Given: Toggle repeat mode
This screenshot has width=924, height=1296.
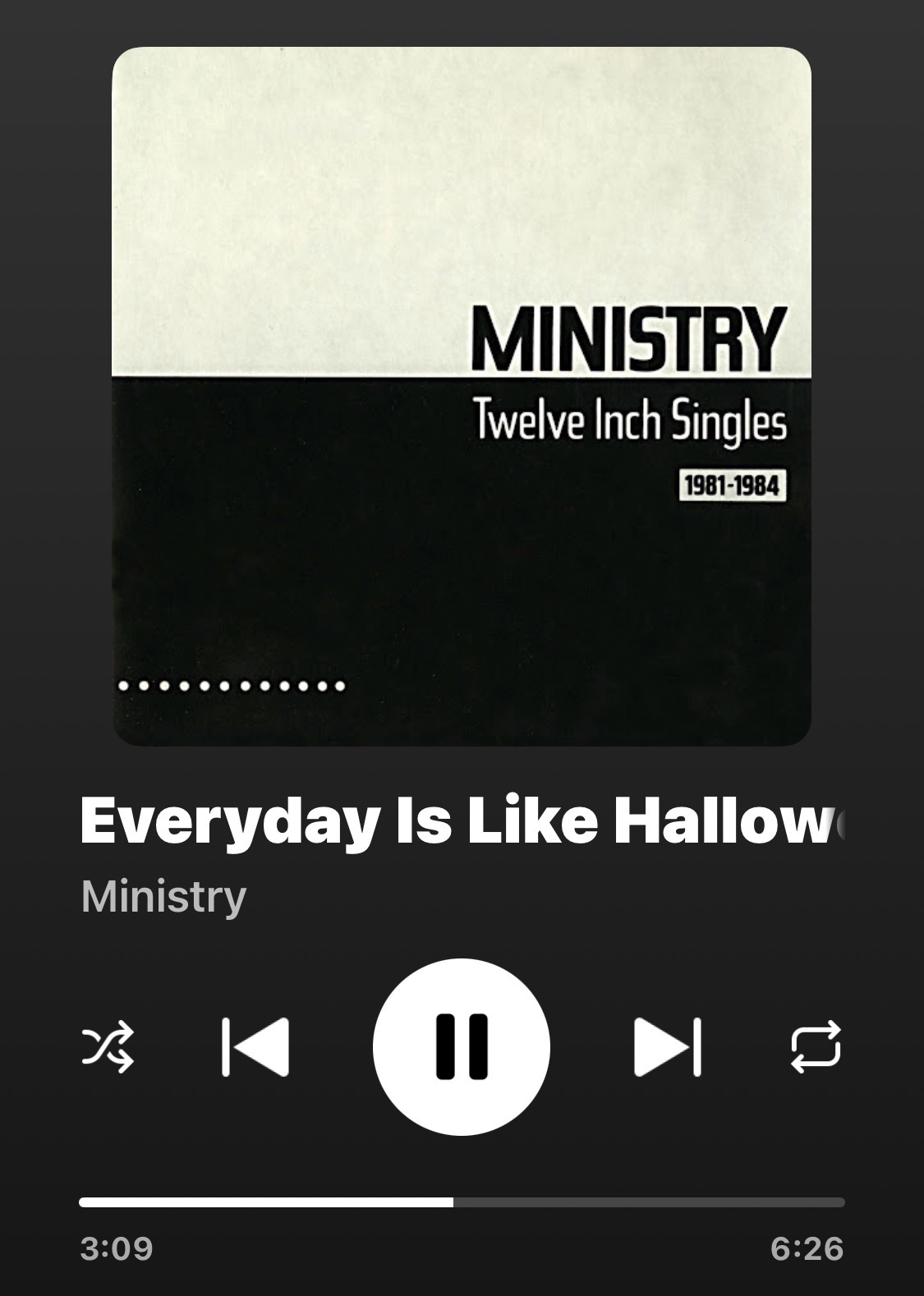Looking at the screenshot, I should tap(816, 1046).
